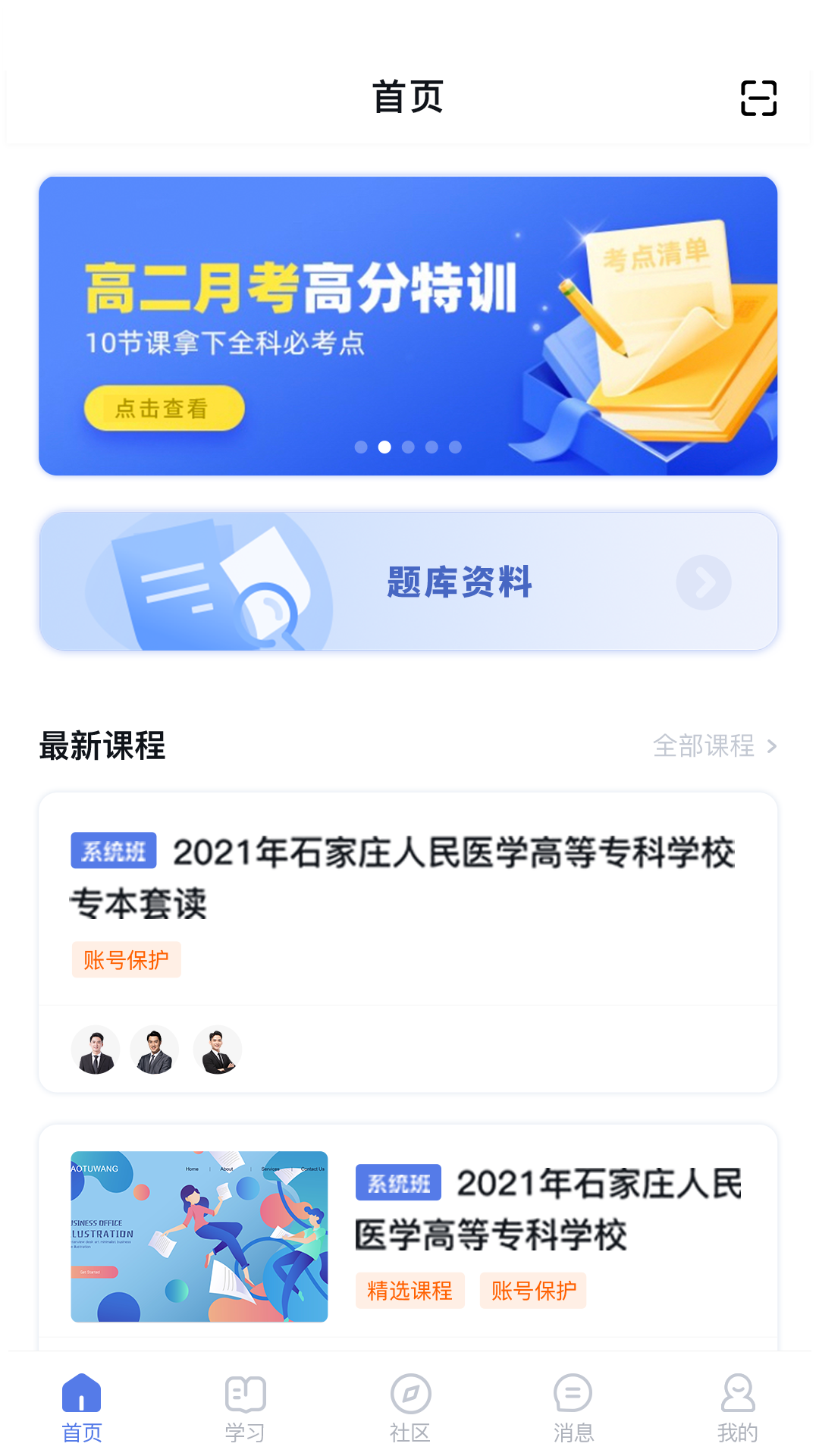Select the 系统班 tag on the first course
The width and height of the screenshot is (819, 1456).
(114, 851)
